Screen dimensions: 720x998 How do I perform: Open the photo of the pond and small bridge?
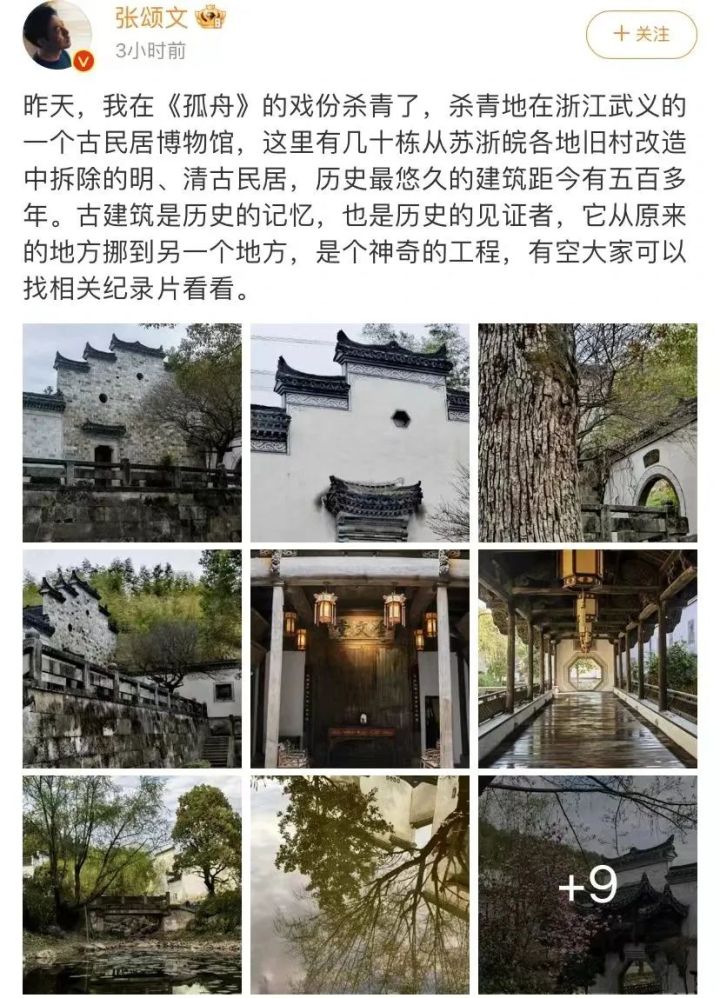pos(132,884)
